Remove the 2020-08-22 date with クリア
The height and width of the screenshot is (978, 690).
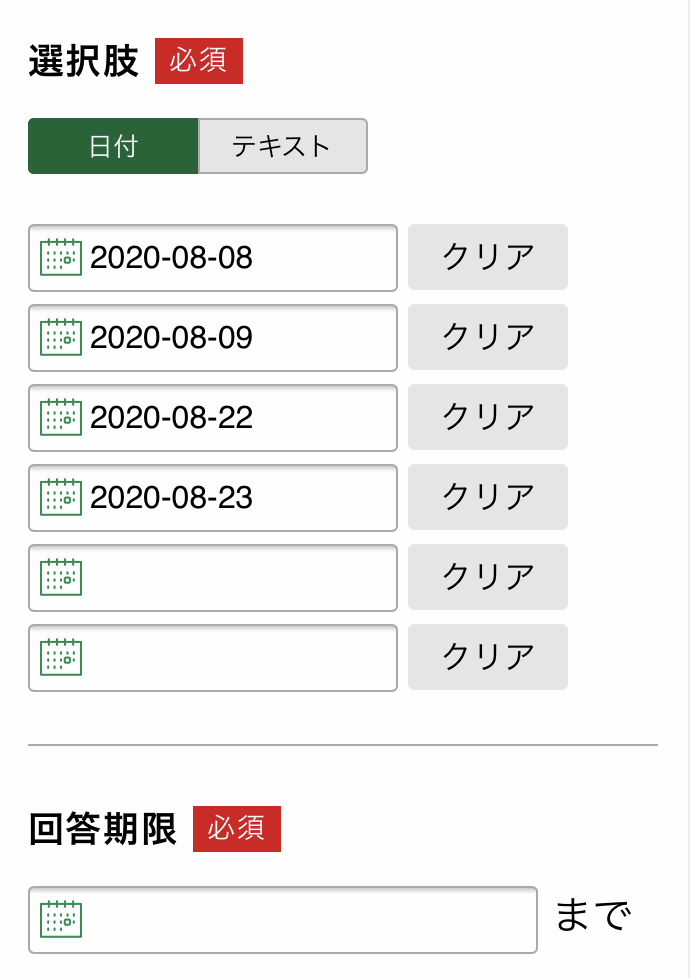tap(488, 417)
